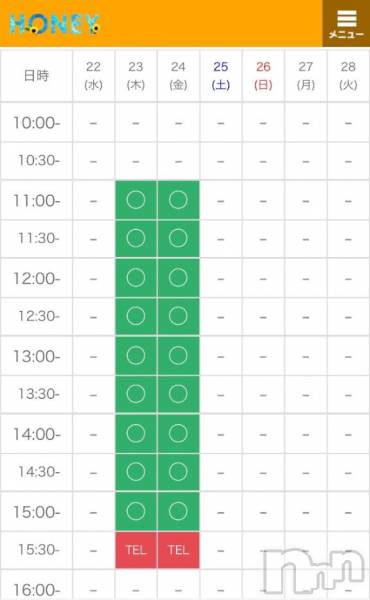Reserve the 13:30 slot on Friday 24
Screen dimensions: 370x600
[178, 394]
